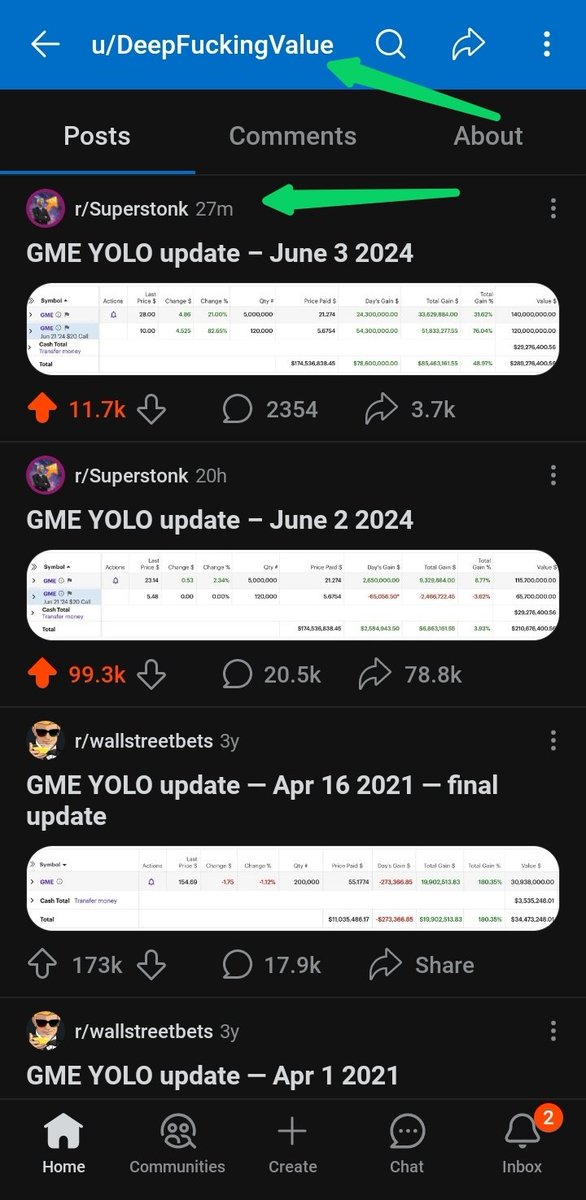The image size is (586, 1200).
Task: Open the profile overflow menu
Action: coord(546,44)
